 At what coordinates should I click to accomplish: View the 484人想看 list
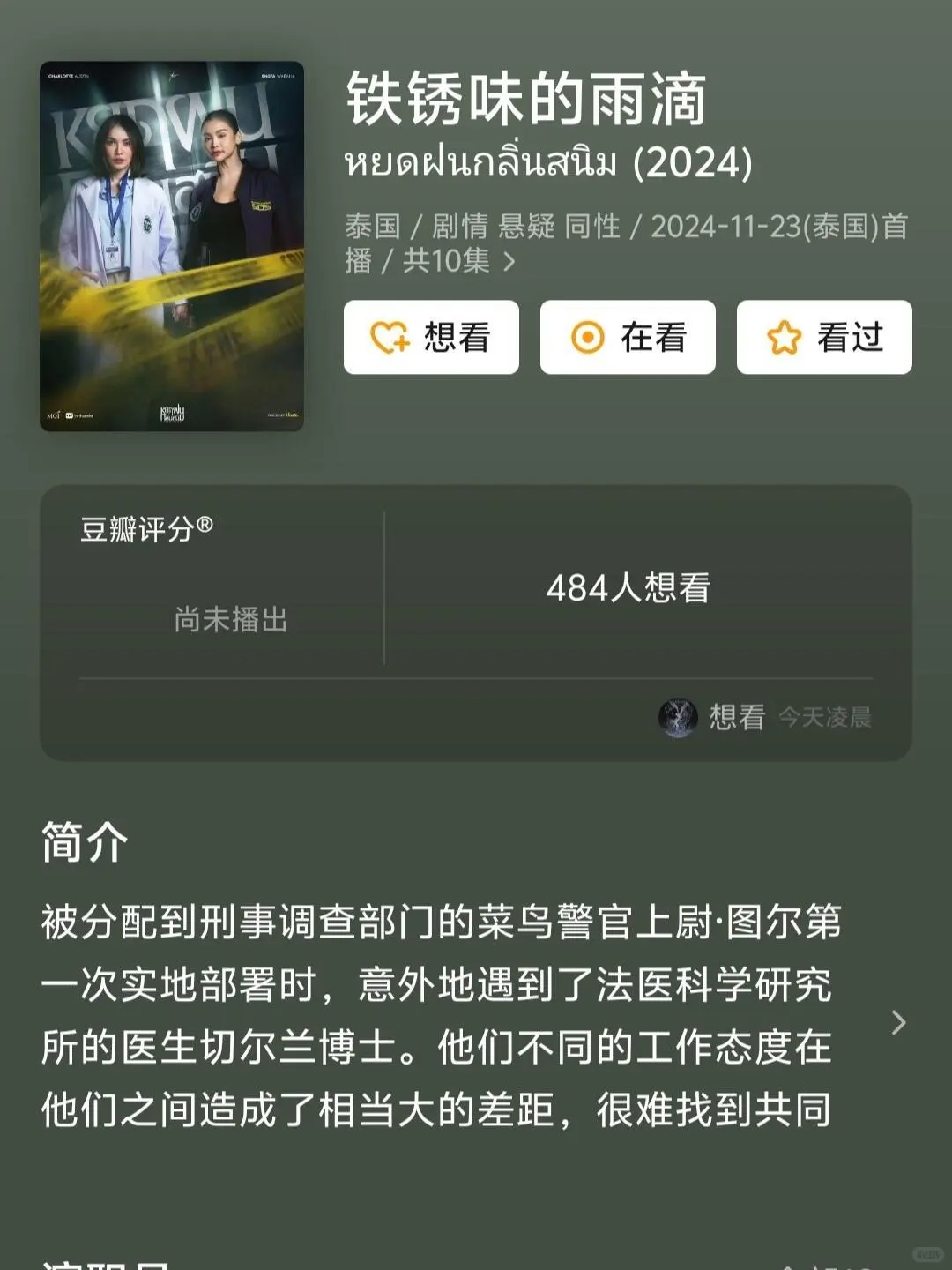point(628,587)
